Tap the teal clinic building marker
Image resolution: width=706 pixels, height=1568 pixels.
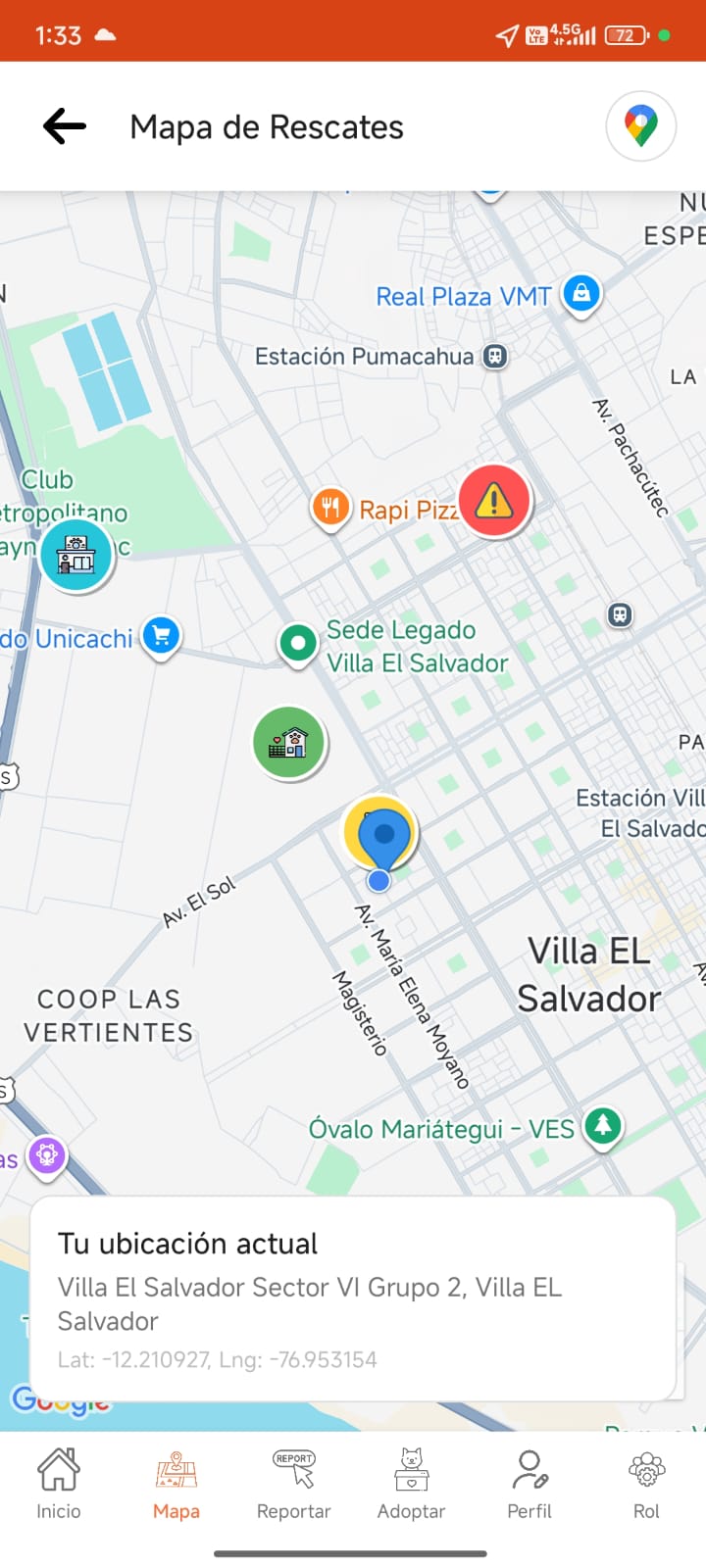(x=76, y=556)
